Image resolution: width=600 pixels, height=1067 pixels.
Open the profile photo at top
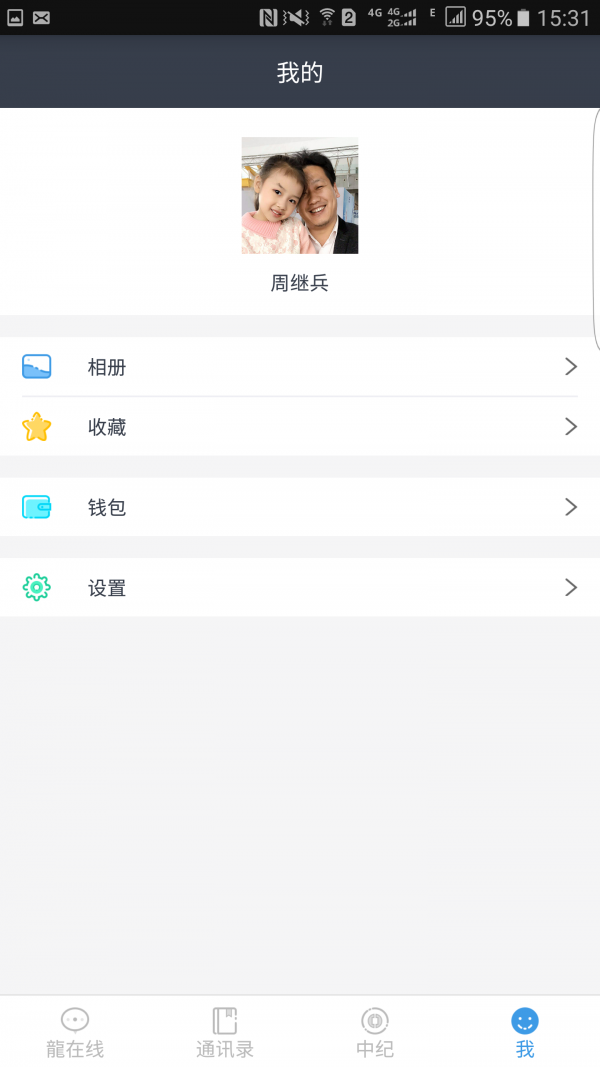(300, 196)
